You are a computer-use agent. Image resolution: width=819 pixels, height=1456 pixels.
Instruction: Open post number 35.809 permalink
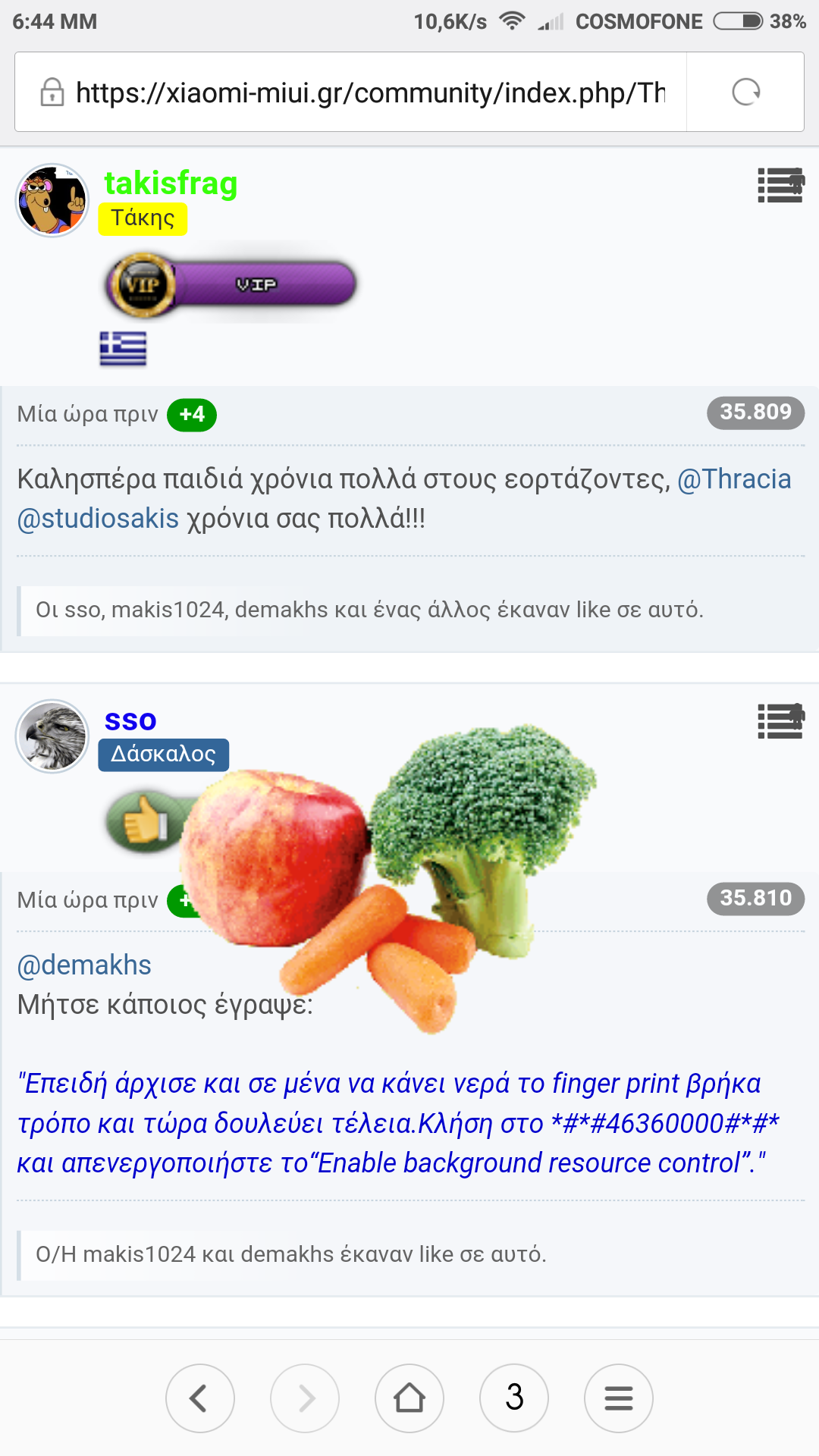click(x=755, y=413)
